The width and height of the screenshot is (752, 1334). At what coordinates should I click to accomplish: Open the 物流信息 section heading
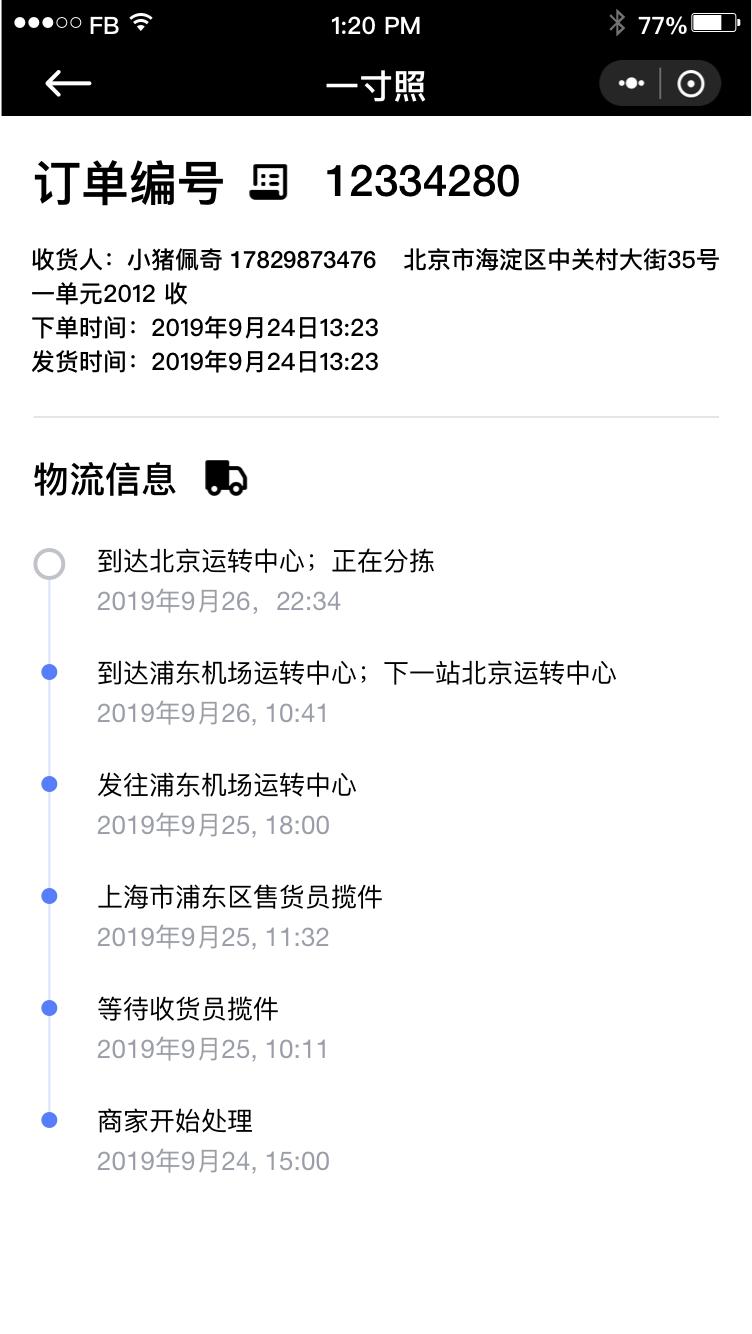[x=102, y=477]
